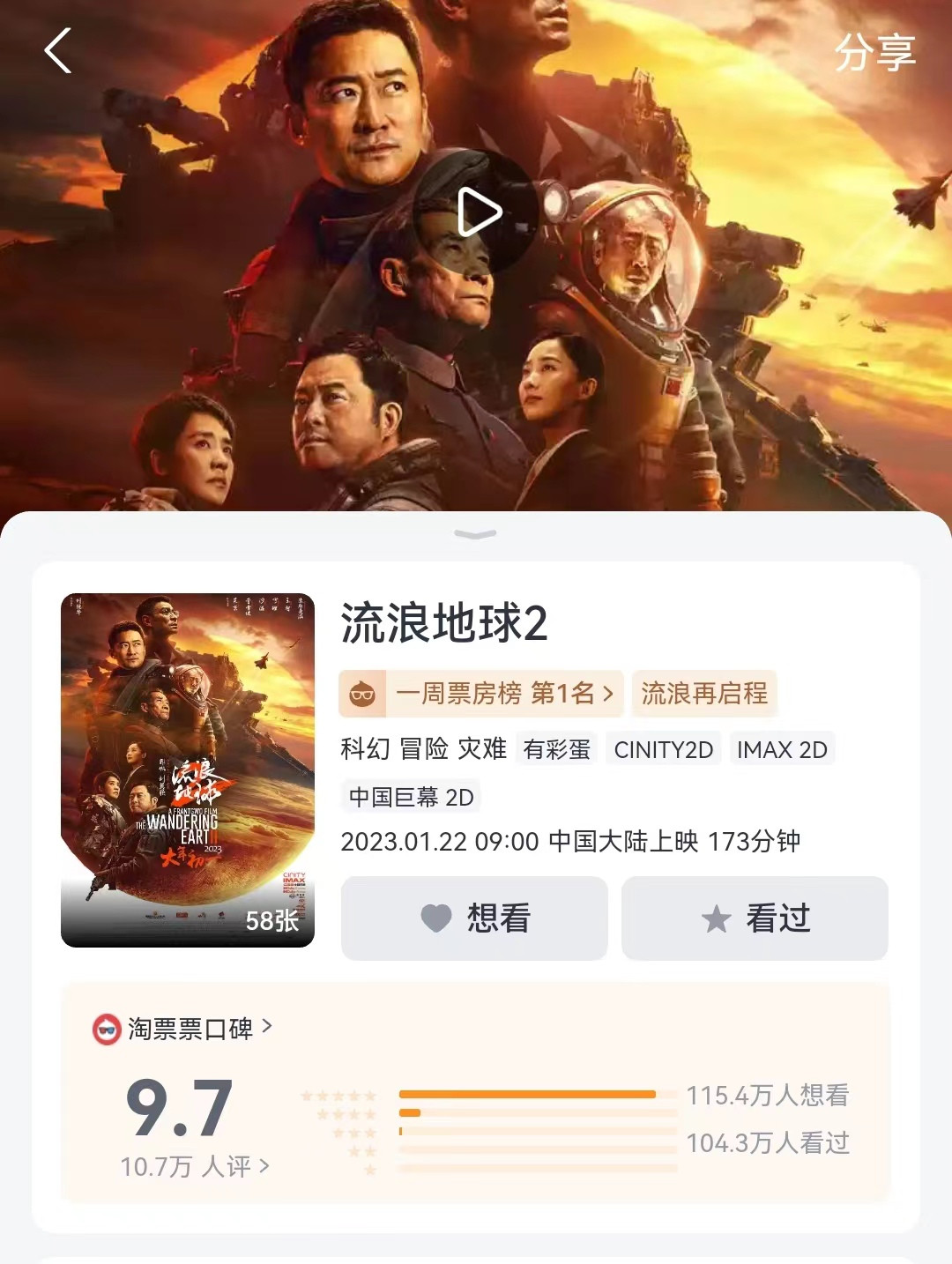
Task: Mark the movie as 想看
Action: 474,918
